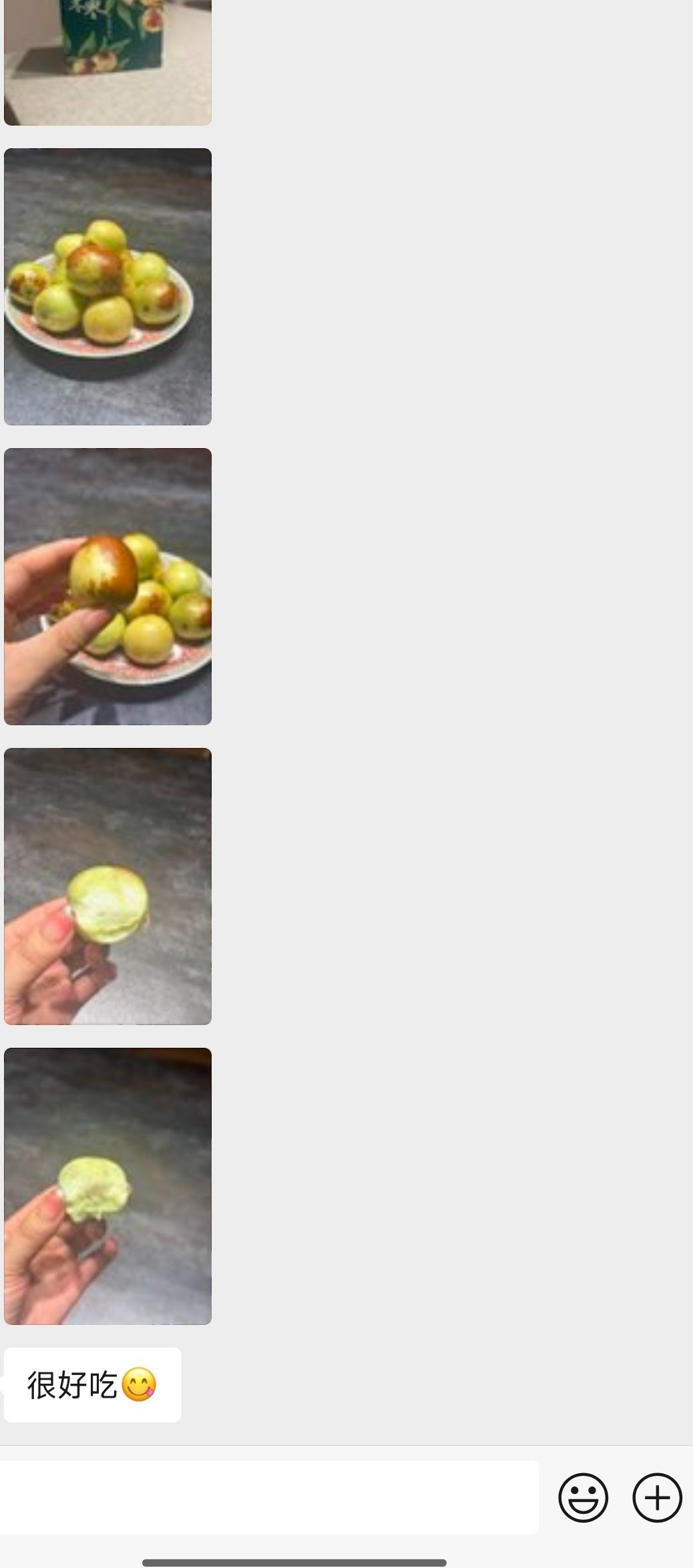Open the photo of bitten green jujube
Viewport: 693px width, 1568px height.
pos(107,886)
